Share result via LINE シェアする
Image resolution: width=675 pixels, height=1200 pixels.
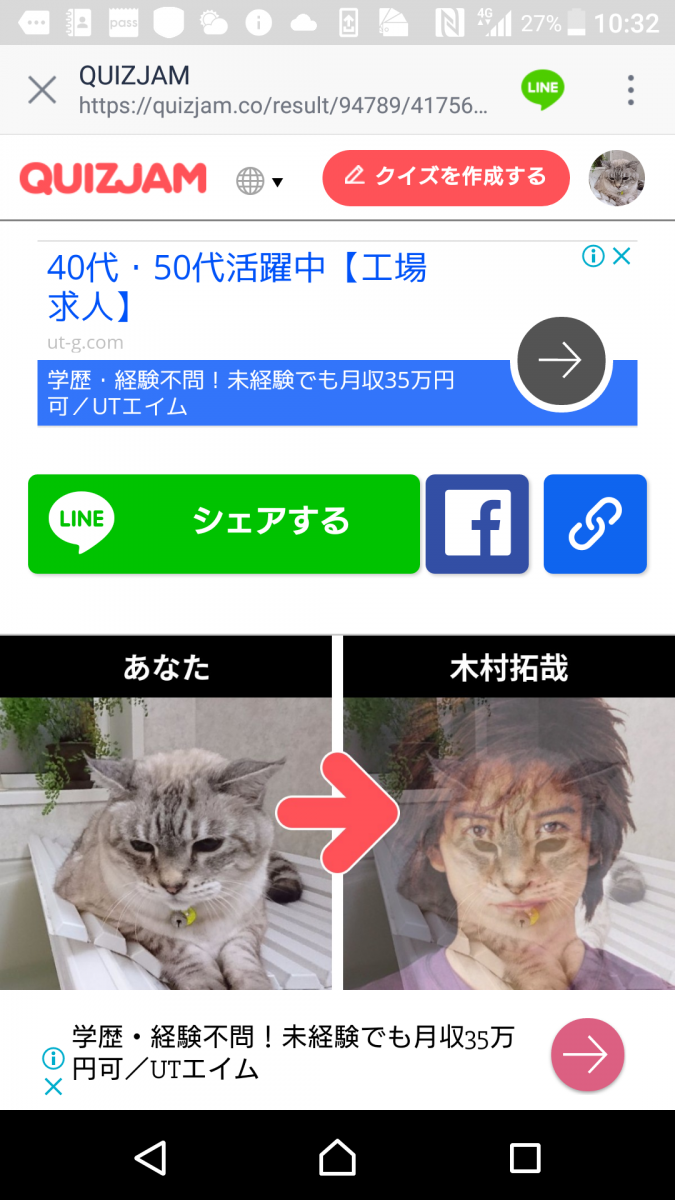tap(224, 523)
